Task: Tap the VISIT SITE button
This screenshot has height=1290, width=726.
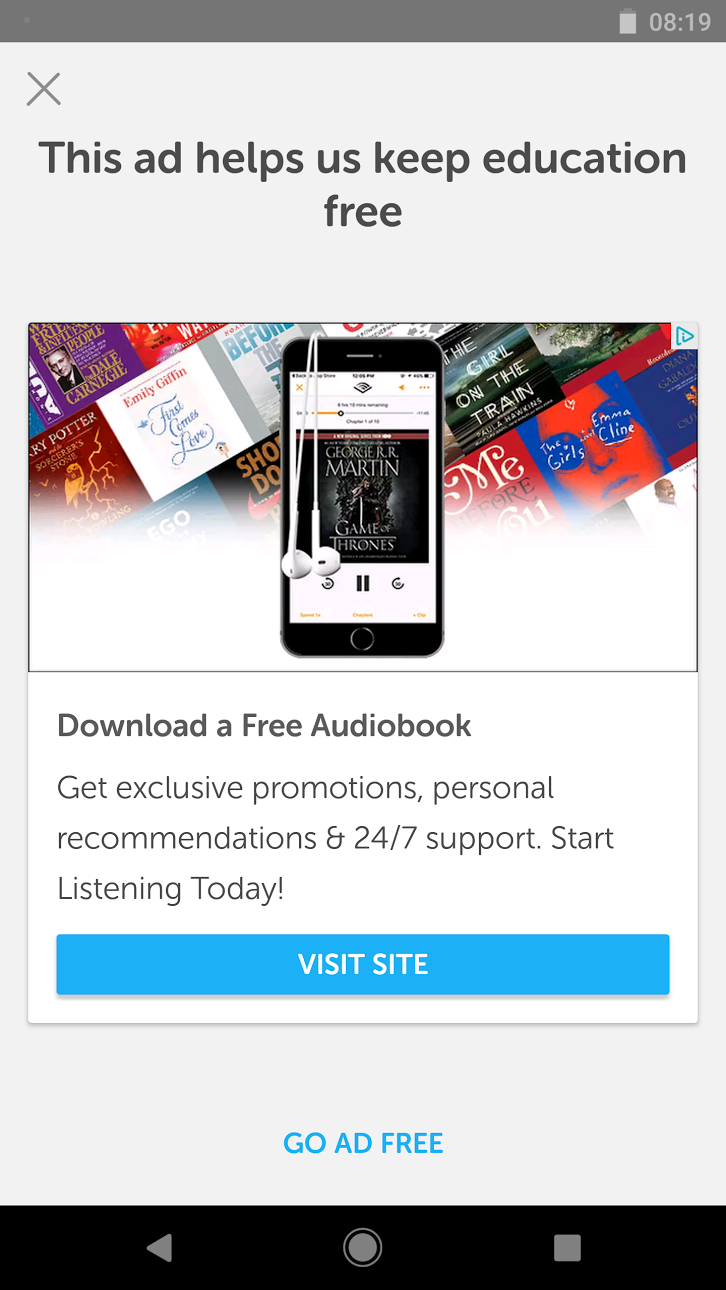Action: click(363, 964)
